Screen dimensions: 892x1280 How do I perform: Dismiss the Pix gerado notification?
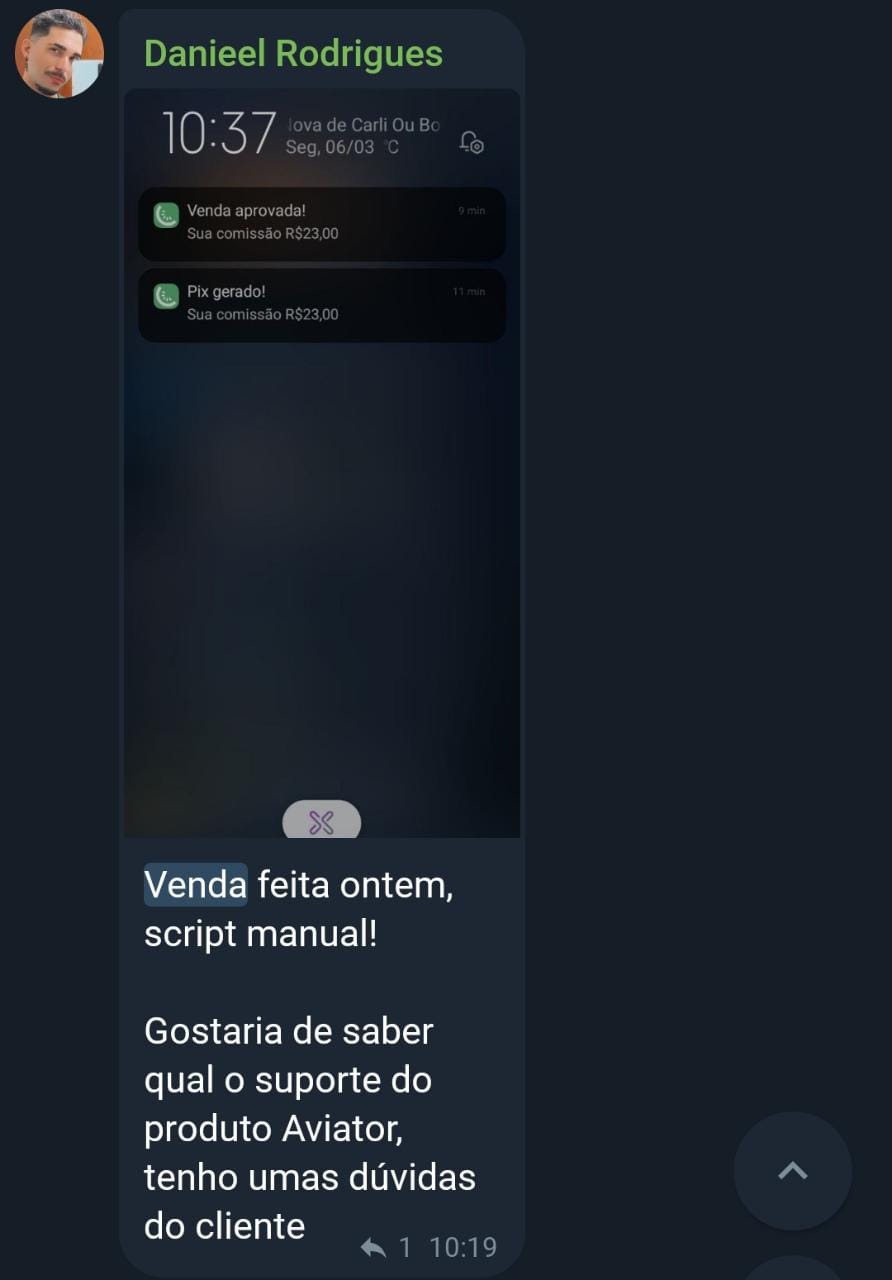coord(321,305)
